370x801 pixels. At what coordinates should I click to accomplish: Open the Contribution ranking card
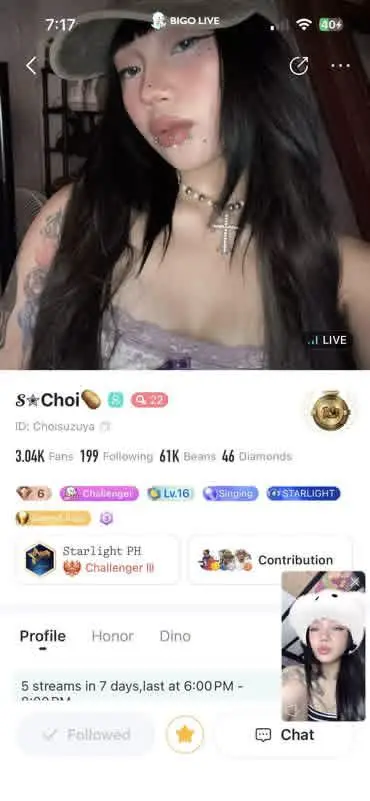point(271,559)
